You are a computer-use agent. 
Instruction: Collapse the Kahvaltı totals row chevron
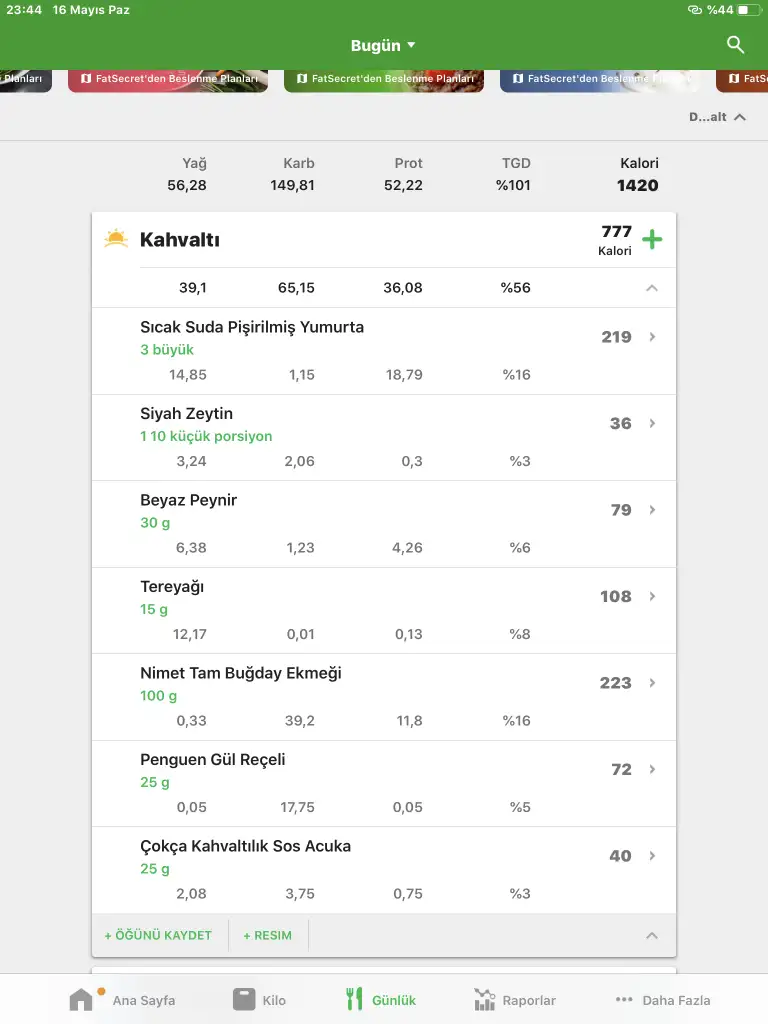click(652, 288)
